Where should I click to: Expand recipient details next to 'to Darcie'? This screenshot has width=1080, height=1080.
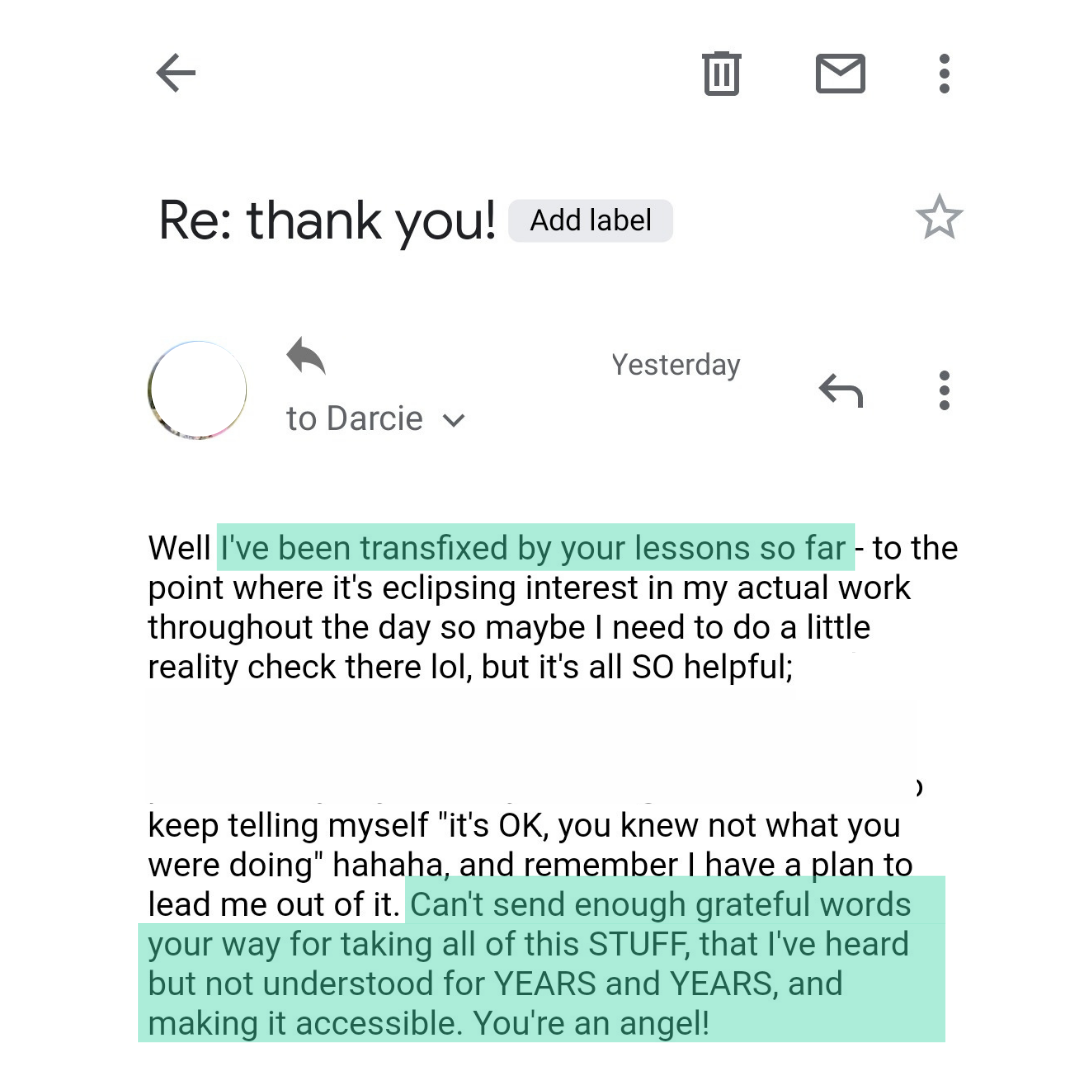click(x=454, y=420)
